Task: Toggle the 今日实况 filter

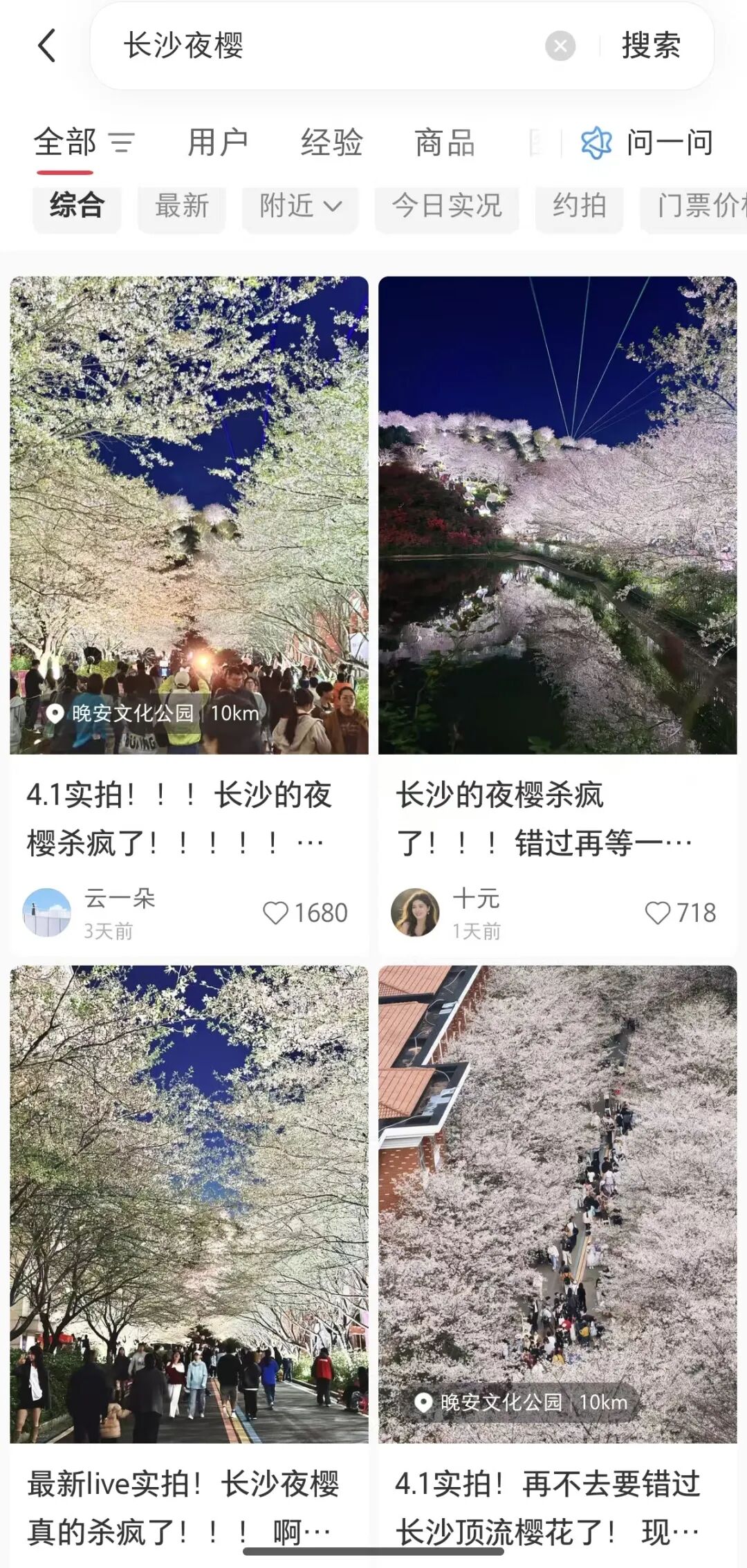Action: coord(446,205)
